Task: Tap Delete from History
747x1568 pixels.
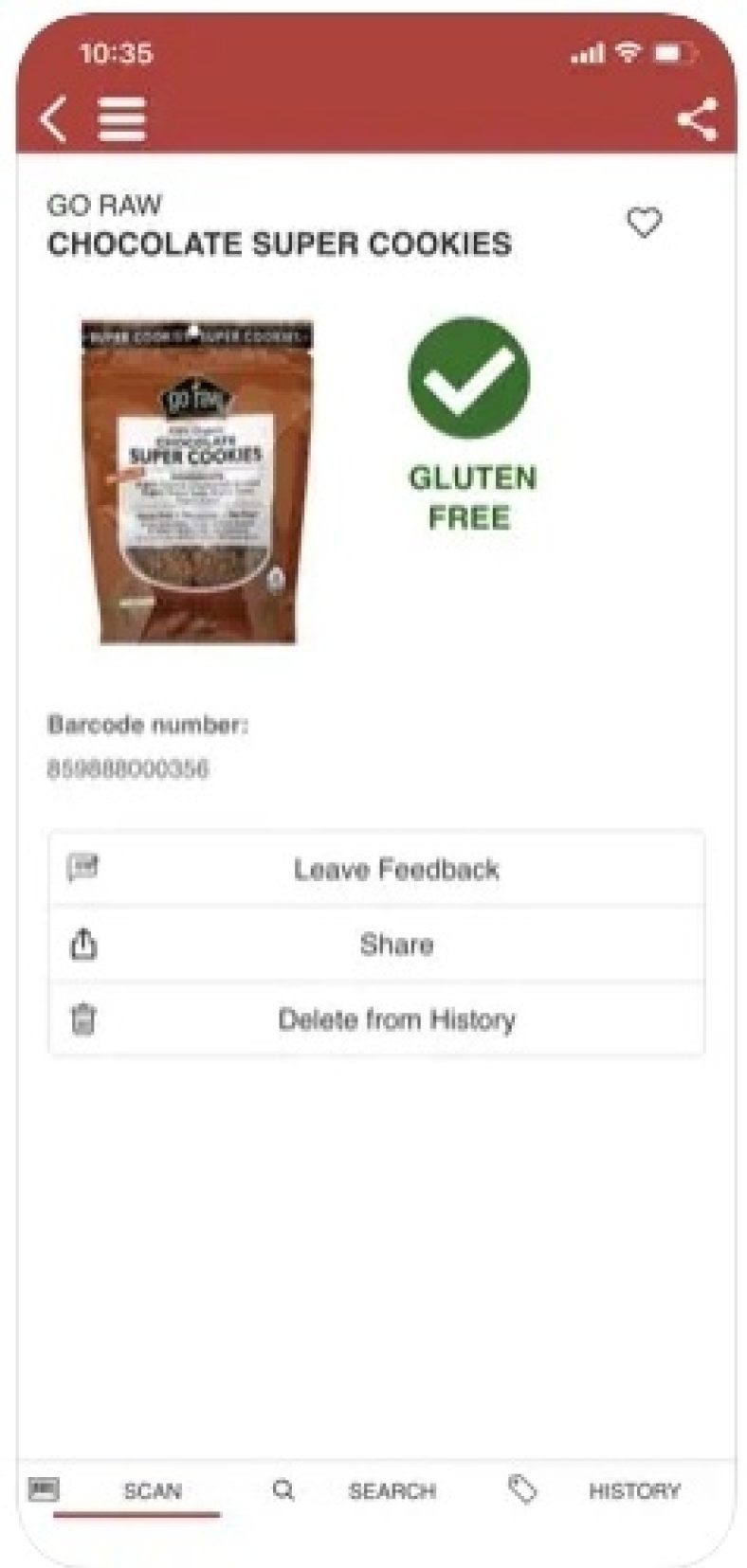Action: coord(397,1019)
